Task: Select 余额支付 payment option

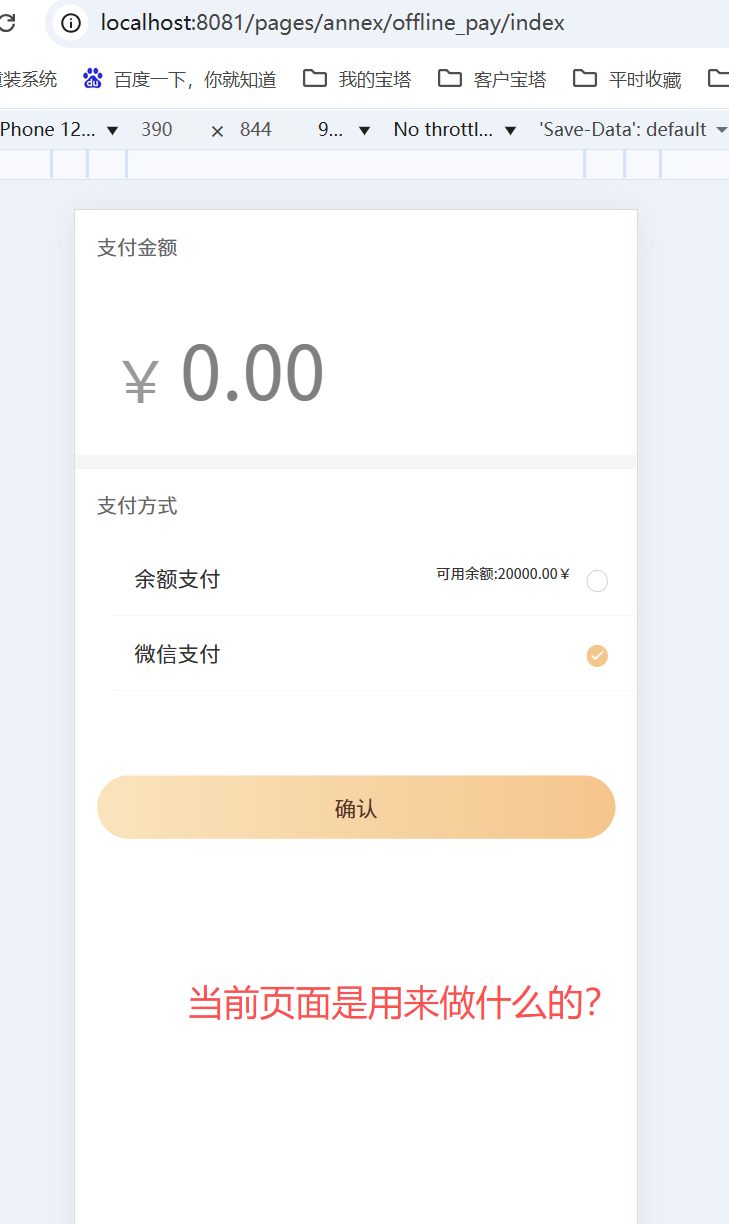Action: click(x=597, y=581)
